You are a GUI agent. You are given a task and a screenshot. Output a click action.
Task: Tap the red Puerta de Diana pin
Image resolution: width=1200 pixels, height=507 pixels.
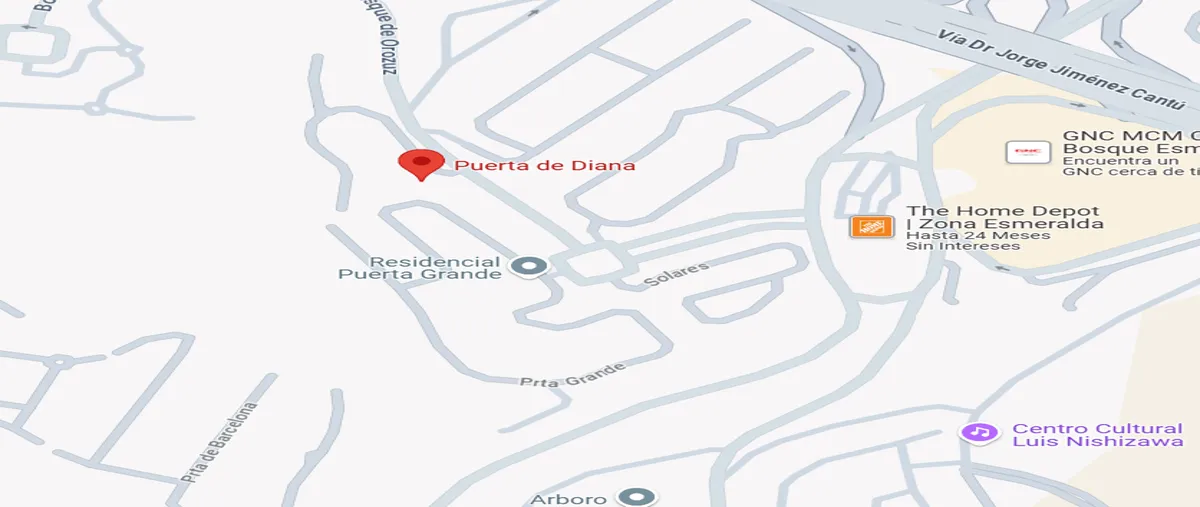421,164
